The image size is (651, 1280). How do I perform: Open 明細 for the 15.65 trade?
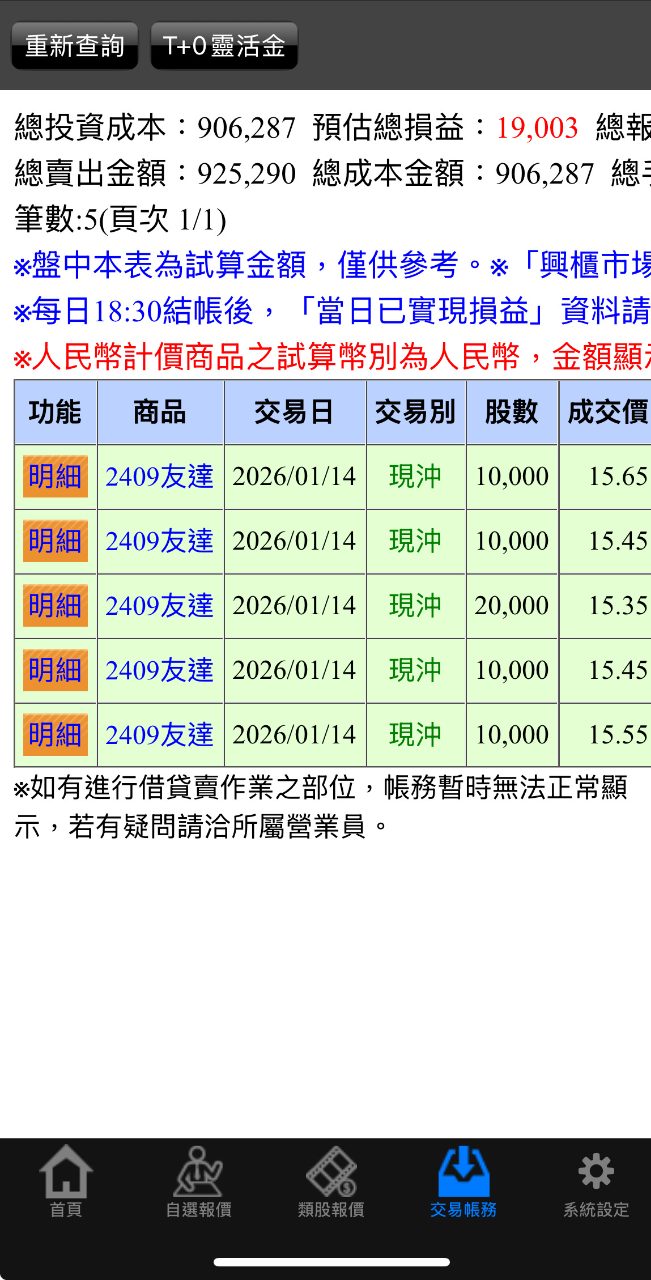pos(56,477)
